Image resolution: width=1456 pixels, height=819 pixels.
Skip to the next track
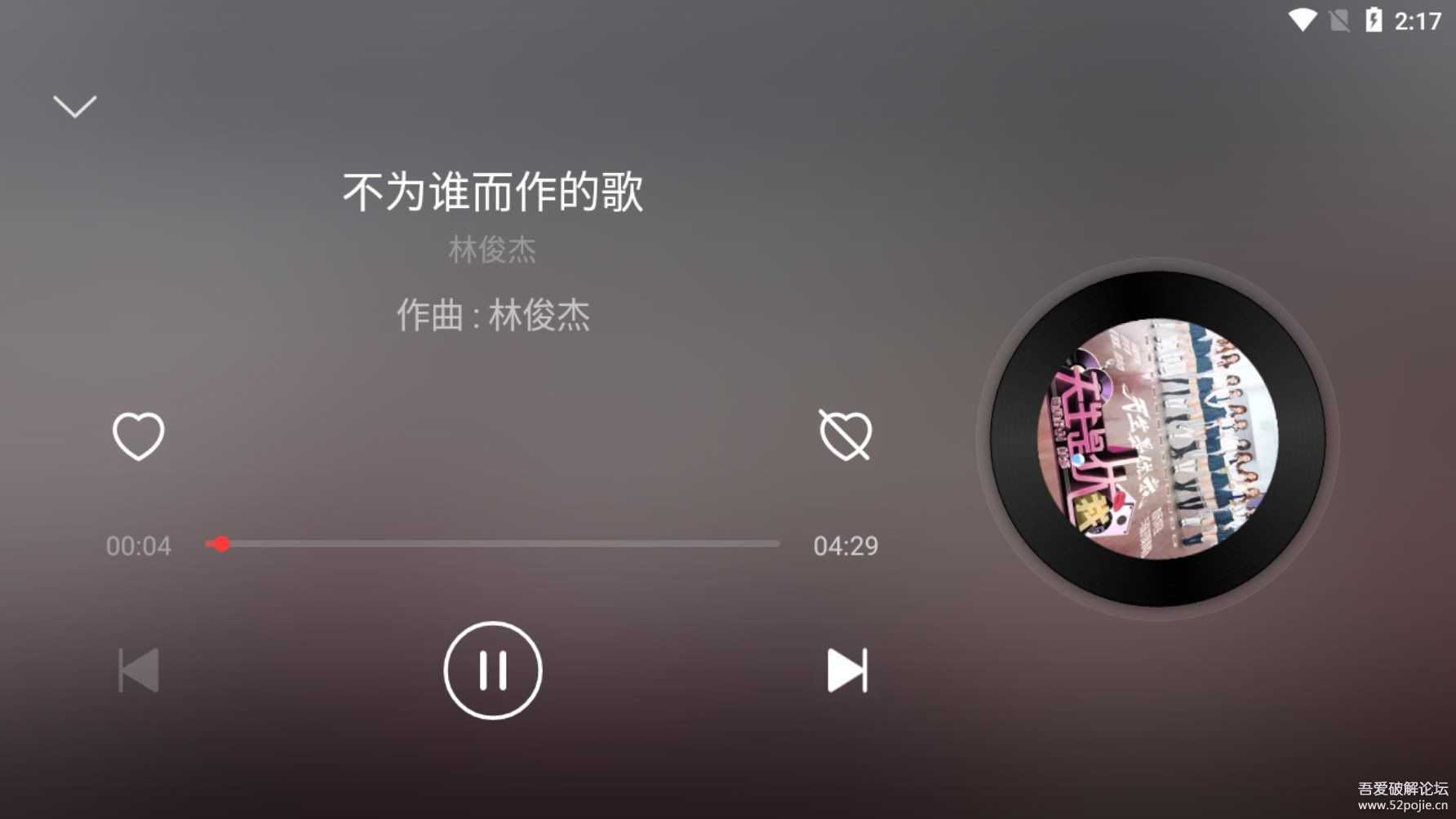[x=847, y=671]
